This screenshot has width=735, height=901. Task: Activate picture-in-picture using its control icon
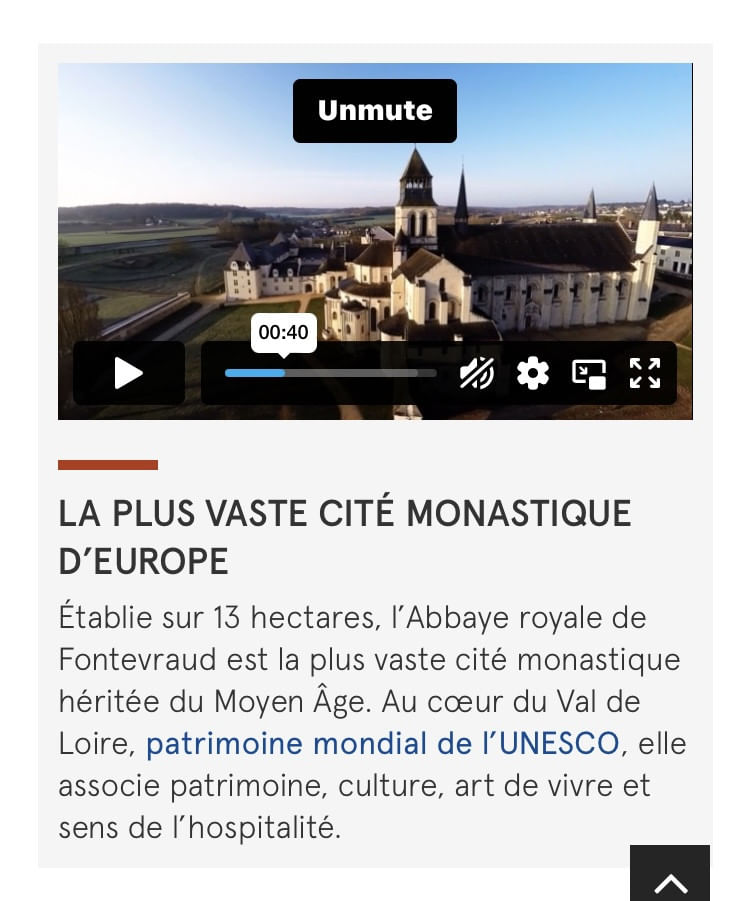[x=589, y=372]
